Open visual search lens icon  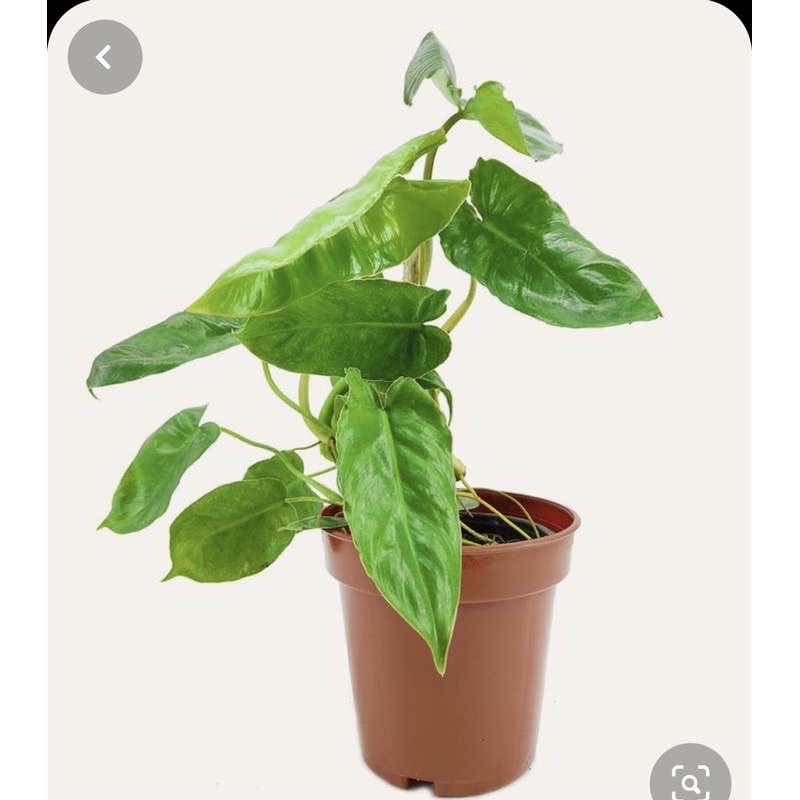(x=690, y=779)
